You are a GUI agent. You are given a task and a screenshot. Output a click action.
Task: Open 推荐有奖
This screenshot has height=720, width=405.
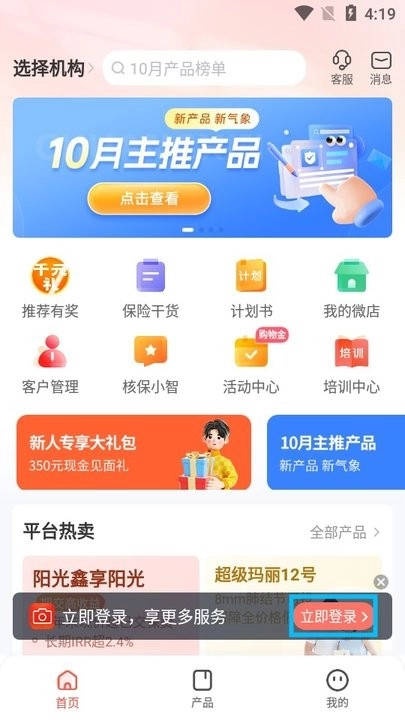click(50, 288)
